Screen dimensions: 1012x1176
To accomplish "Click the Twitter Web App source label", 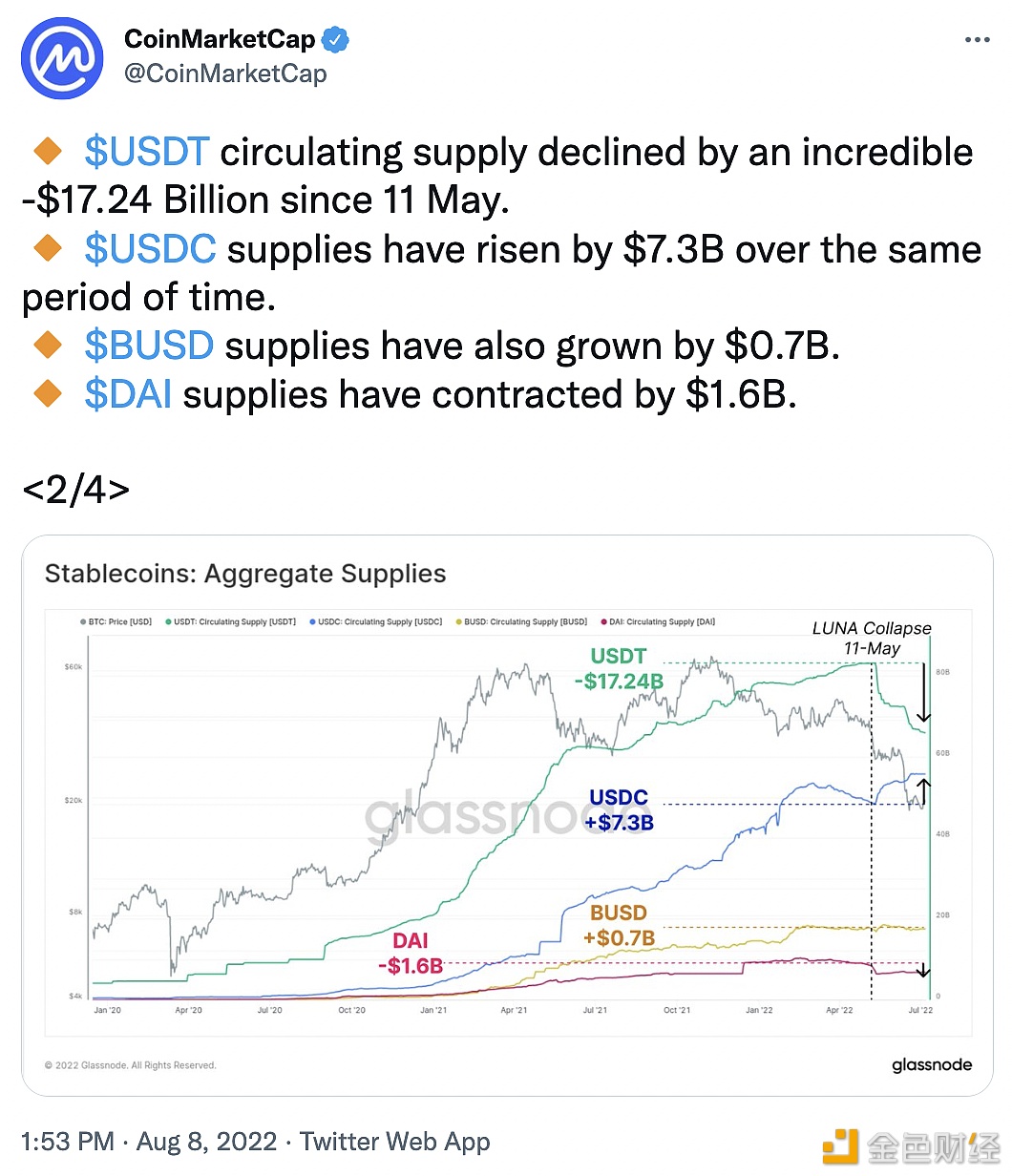I will click(x=394, y=1142).
